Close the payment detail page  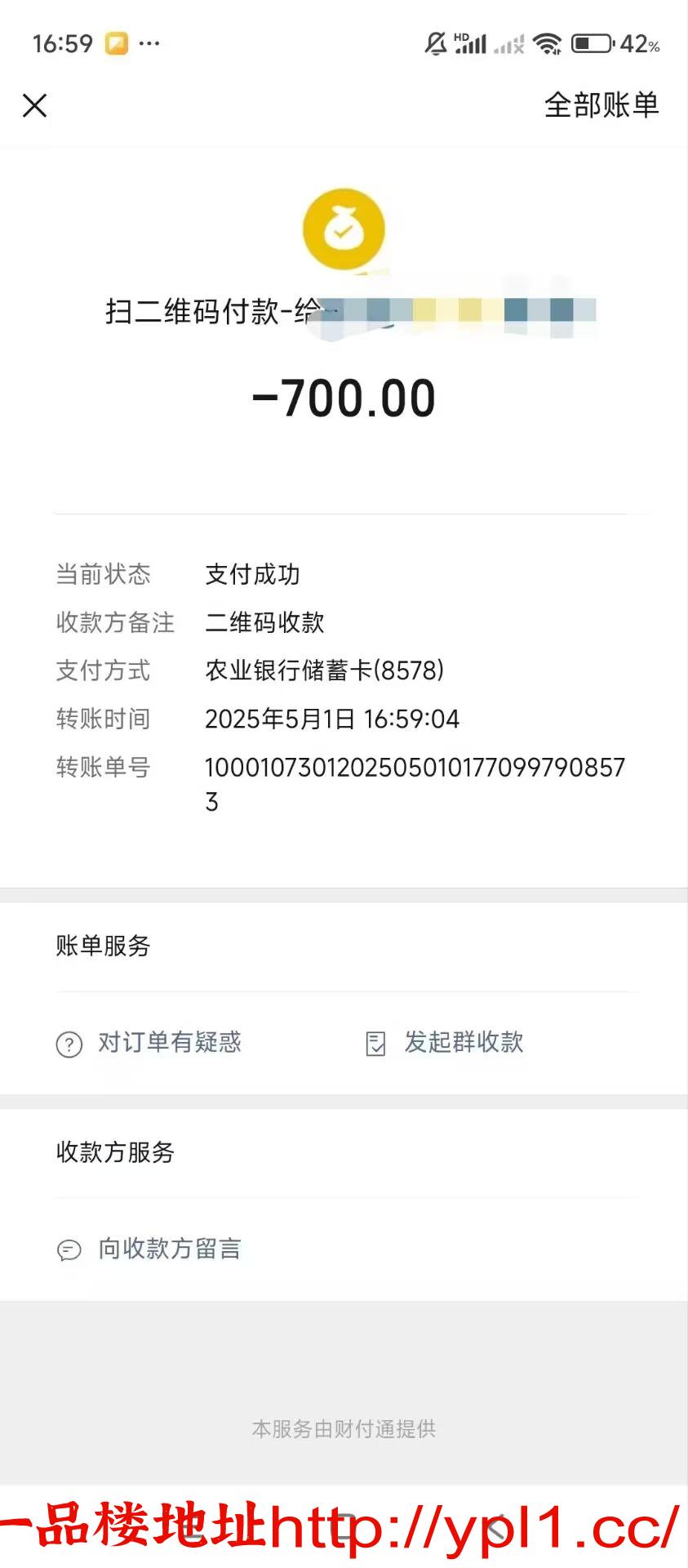pyautogui.click(x=34, y=105)
